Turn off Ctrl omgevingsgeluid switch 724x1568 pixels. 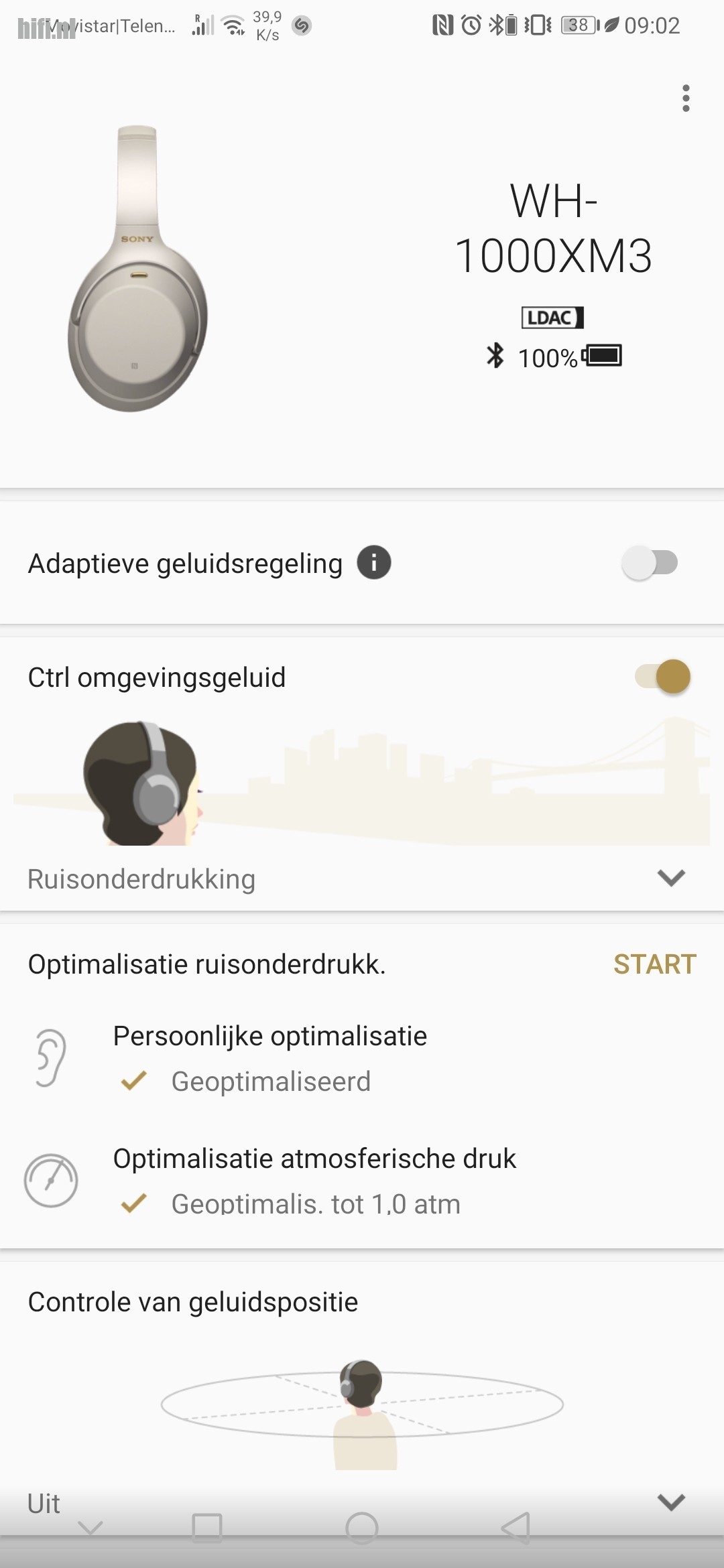pyautogui.click(x=663, y=677)
